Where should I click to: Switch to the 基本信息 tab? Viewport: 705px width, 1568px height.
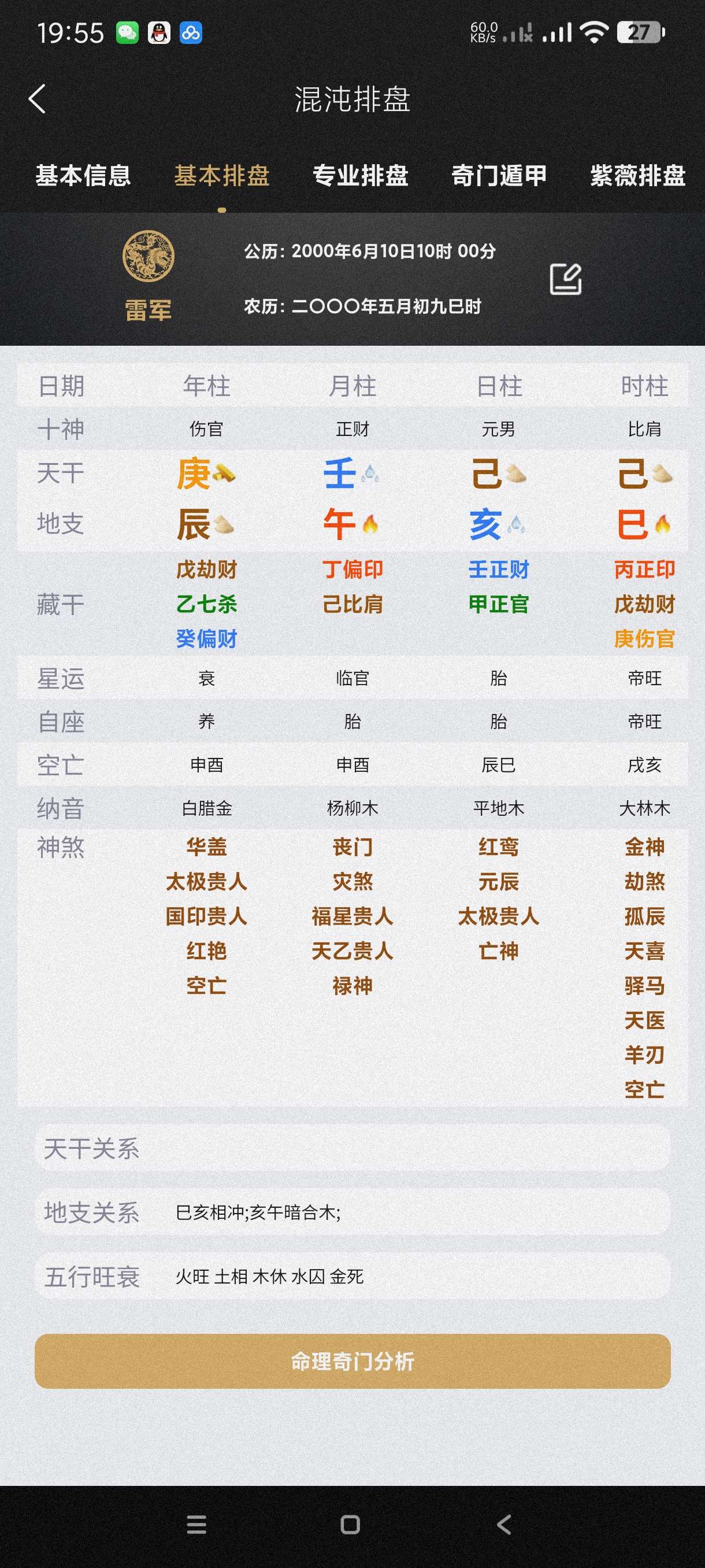pos(83,175)
